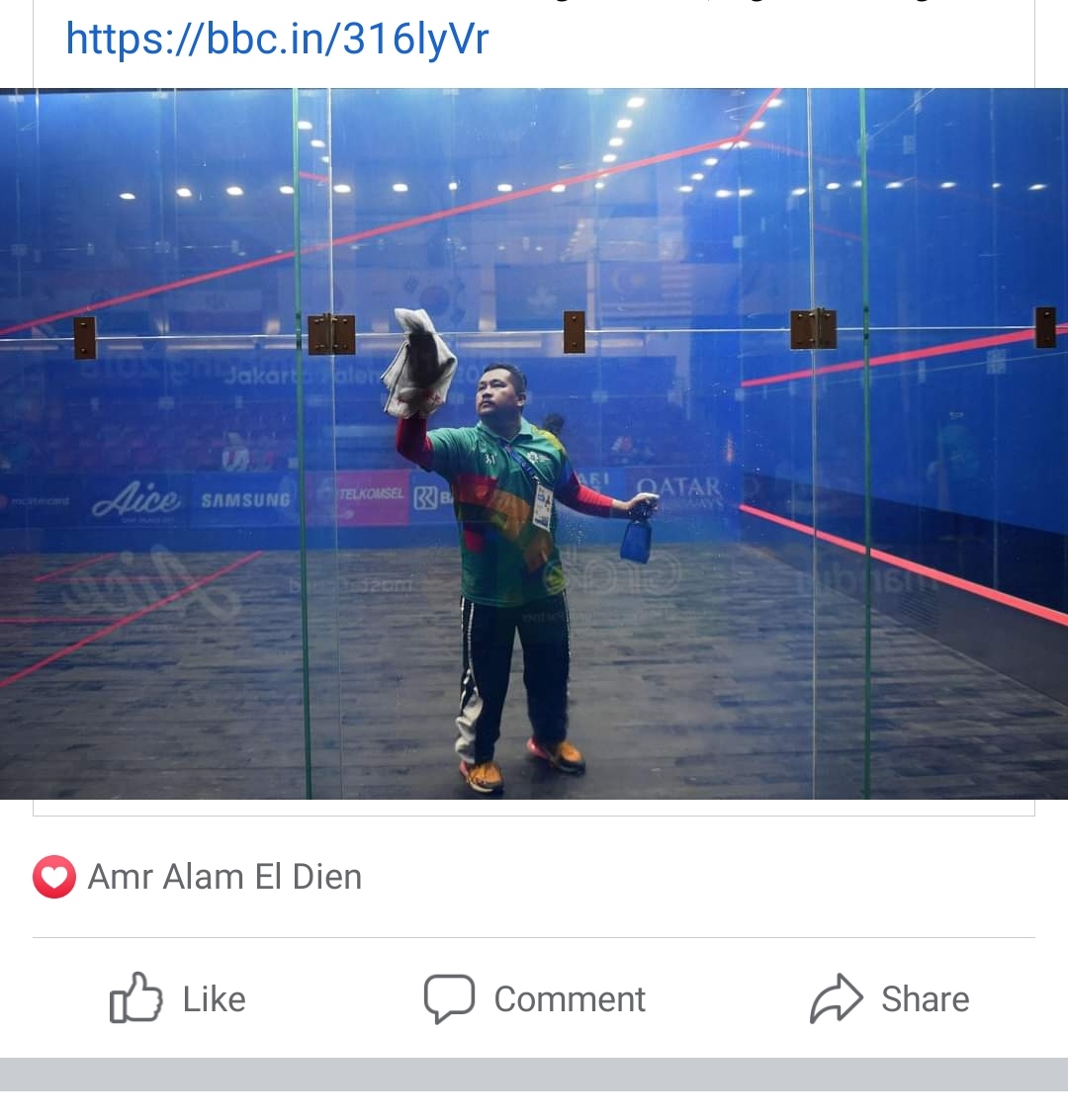The image size is (1068, 1120).
Task: Share this post
Action: click(x=889, y=998)
